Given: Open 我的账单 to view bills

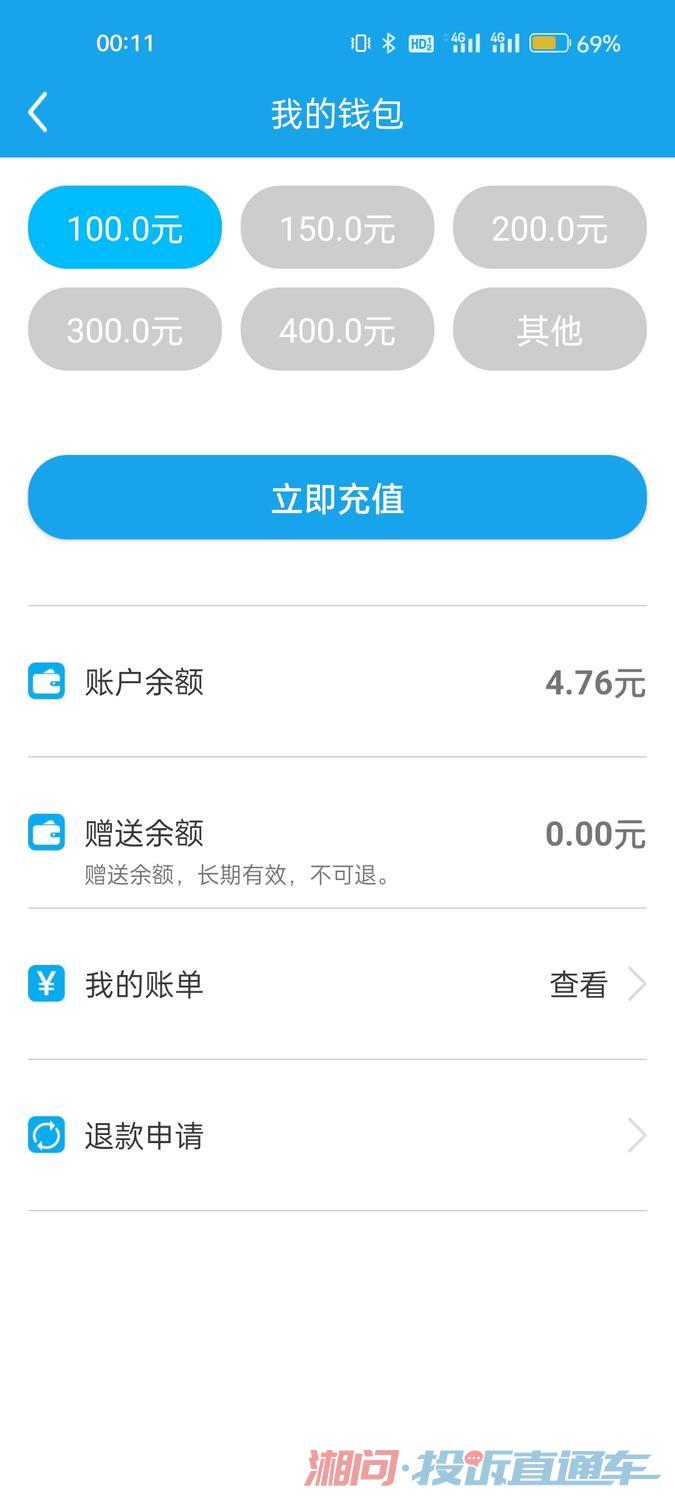Looking at the screenshot, I should coord(337,985).
